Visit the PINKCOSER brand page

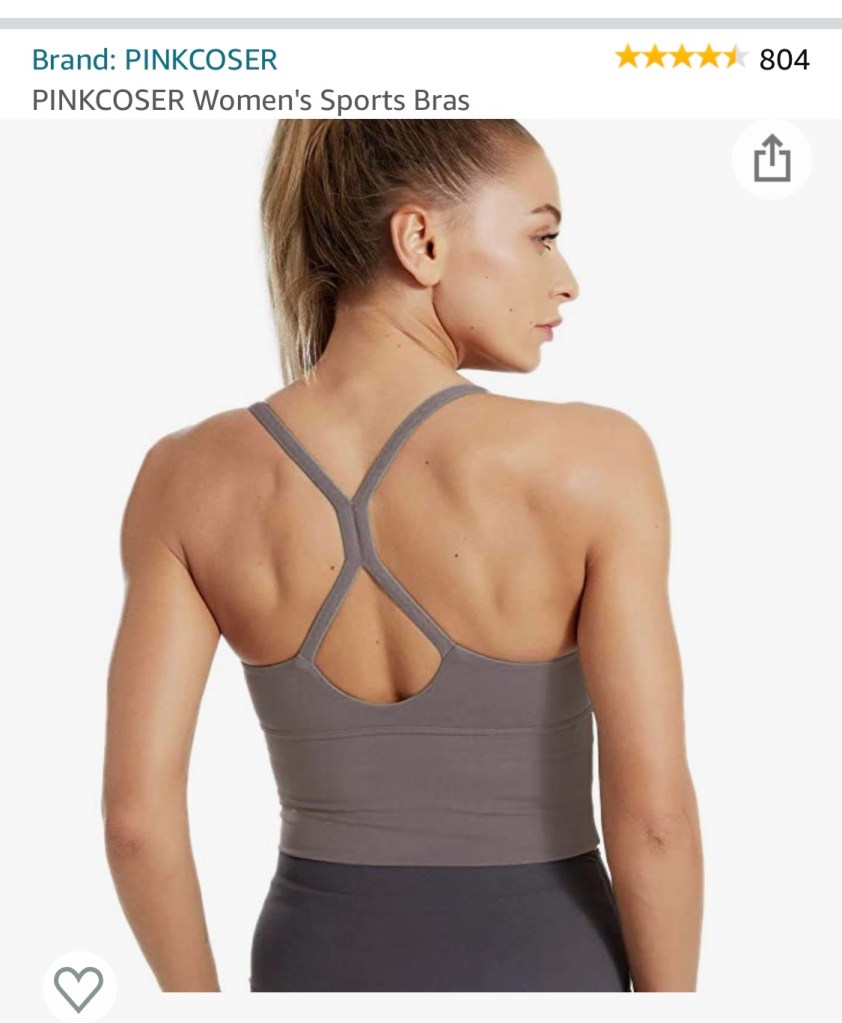click(x=154, y=60)
